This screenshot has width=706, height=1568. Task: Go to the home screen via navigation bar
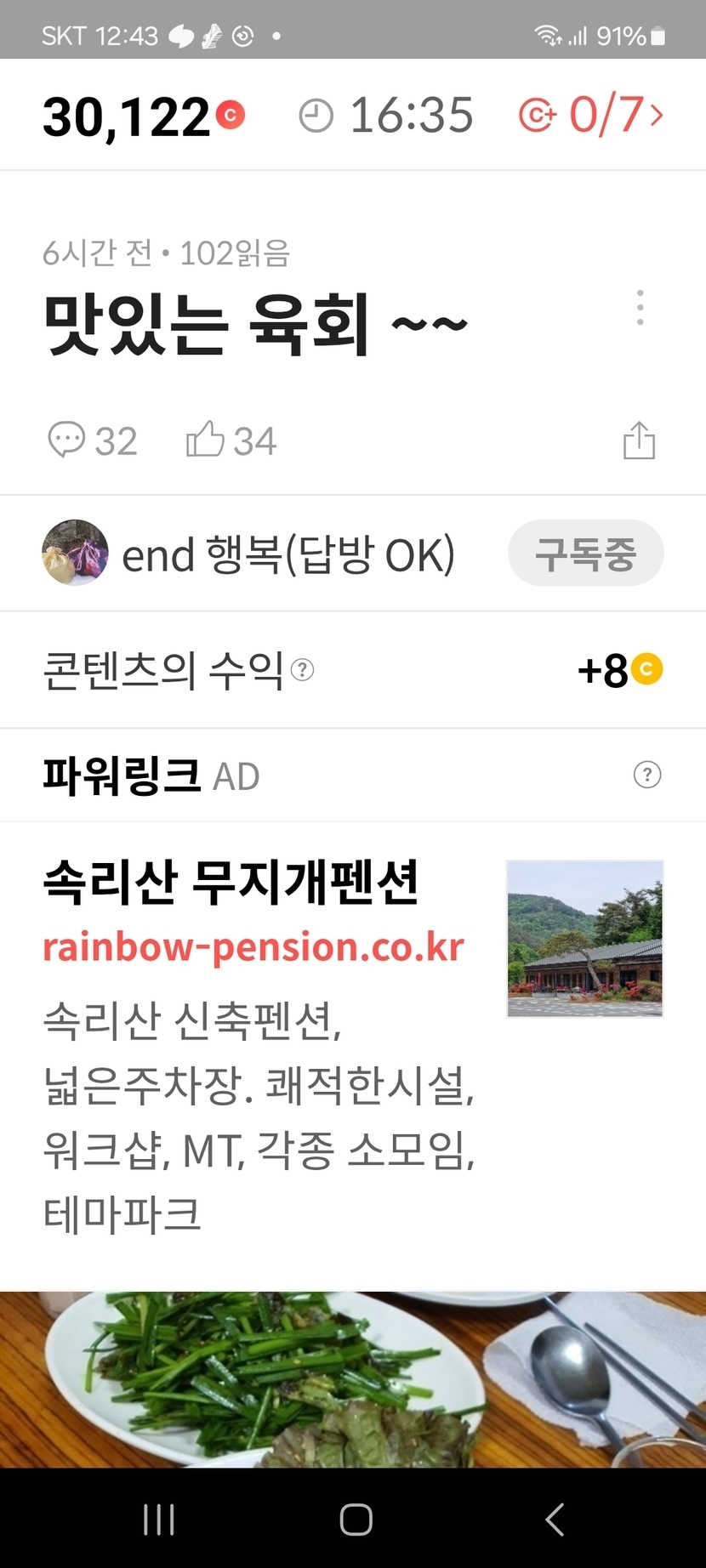(x=356, y=1519)
